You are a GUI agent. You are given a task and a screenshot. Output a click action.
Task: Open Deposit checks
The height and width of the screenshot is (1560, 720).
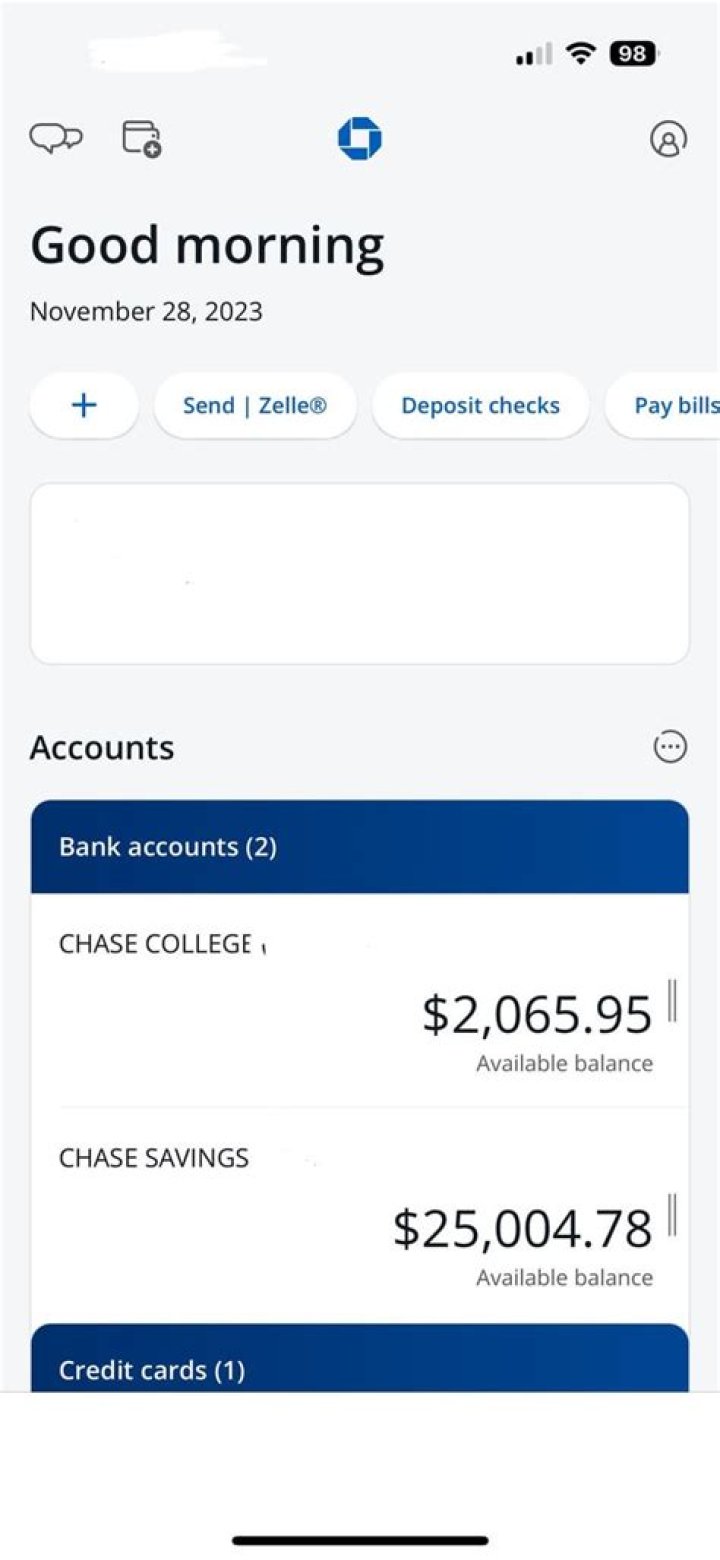[480, 405]
